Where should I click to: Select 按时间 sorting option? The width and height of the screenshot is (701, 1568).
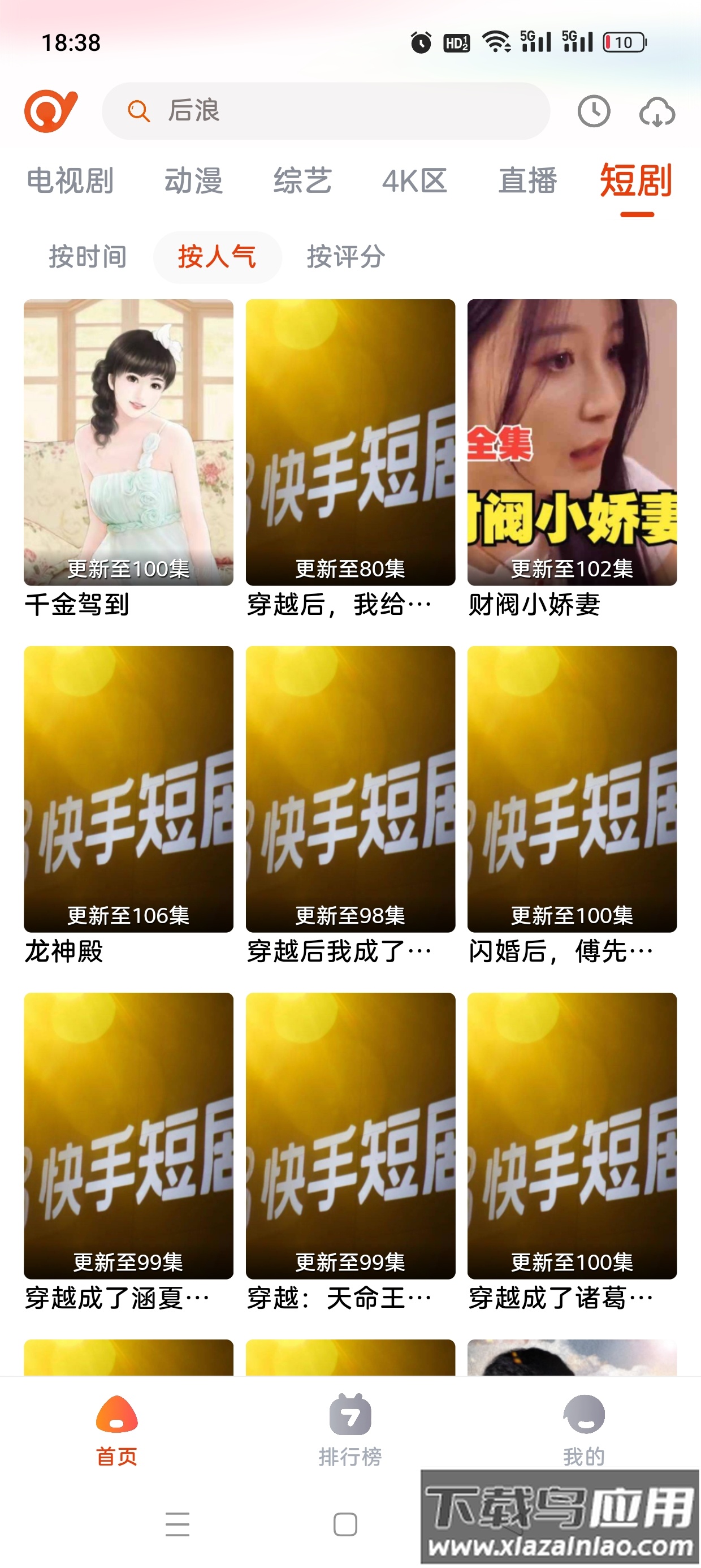point(89,257)
